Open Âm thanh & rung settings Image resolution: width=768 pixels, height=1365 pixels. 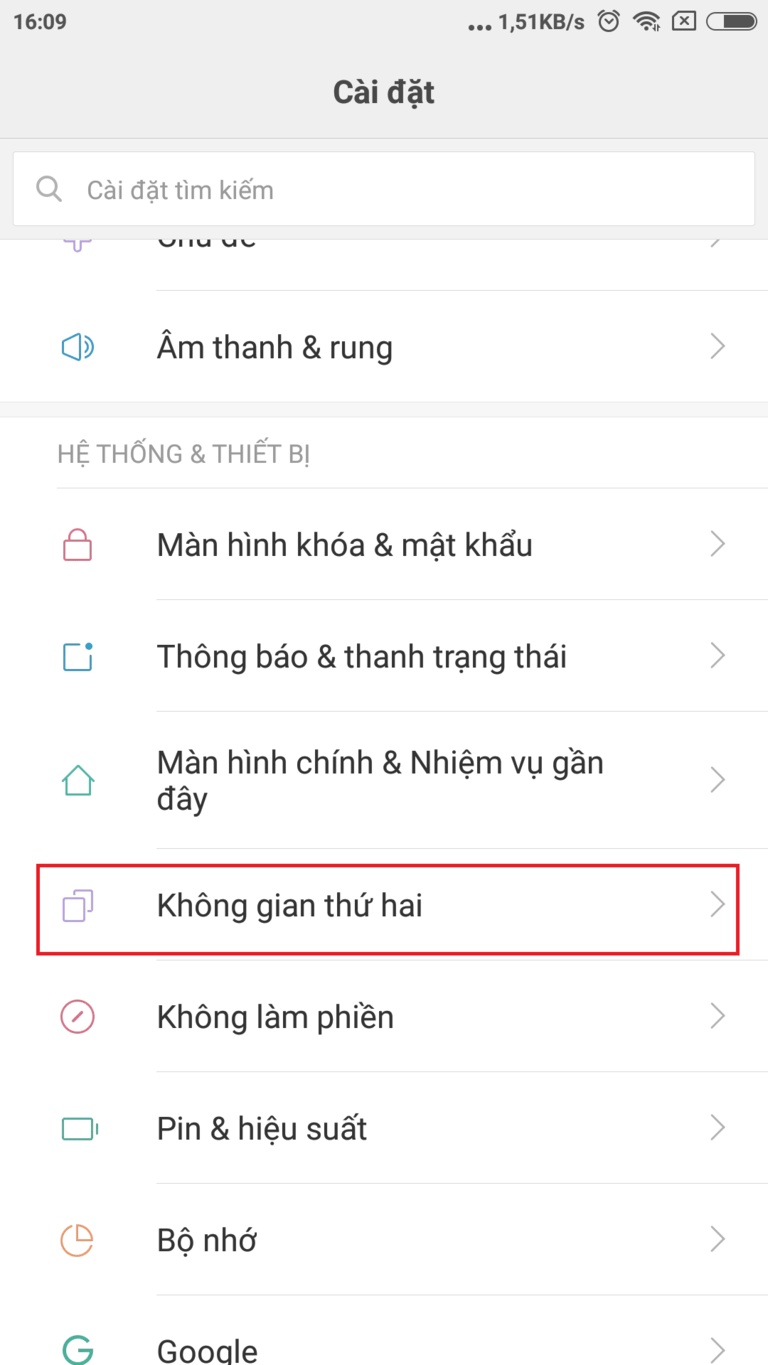point(384,347)
